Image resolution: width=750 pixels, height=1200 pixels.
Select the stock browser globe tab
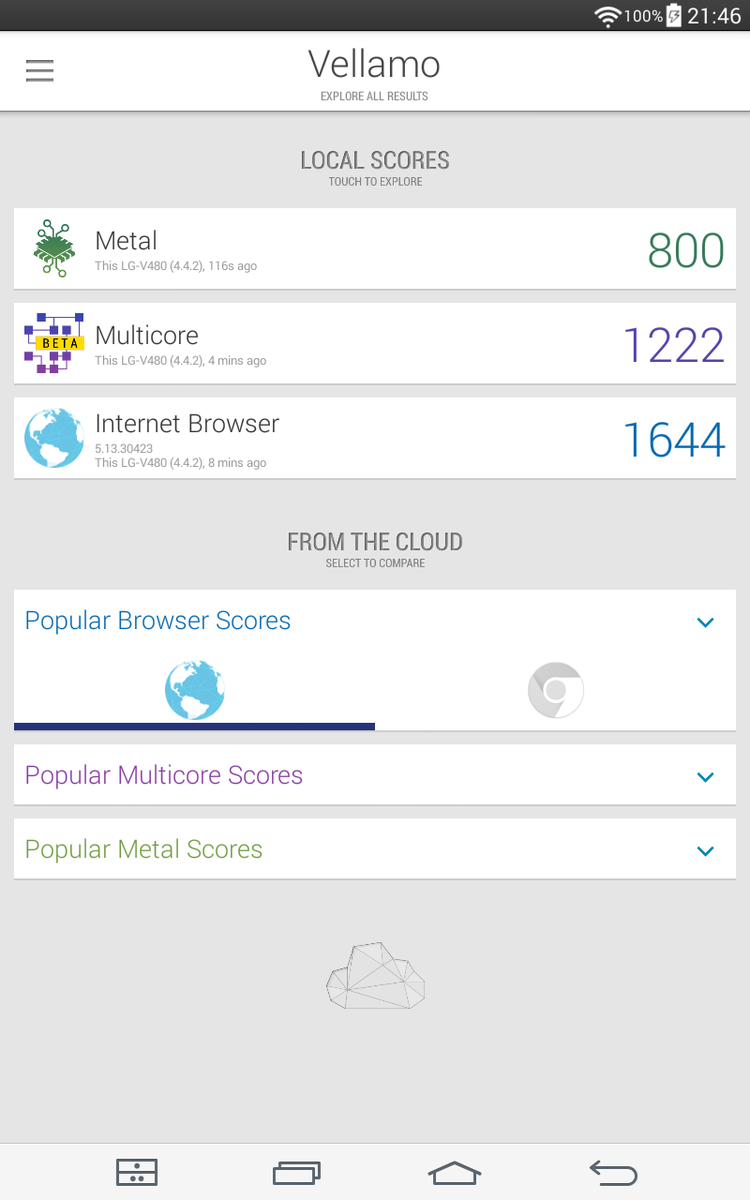tap(194, 690)
